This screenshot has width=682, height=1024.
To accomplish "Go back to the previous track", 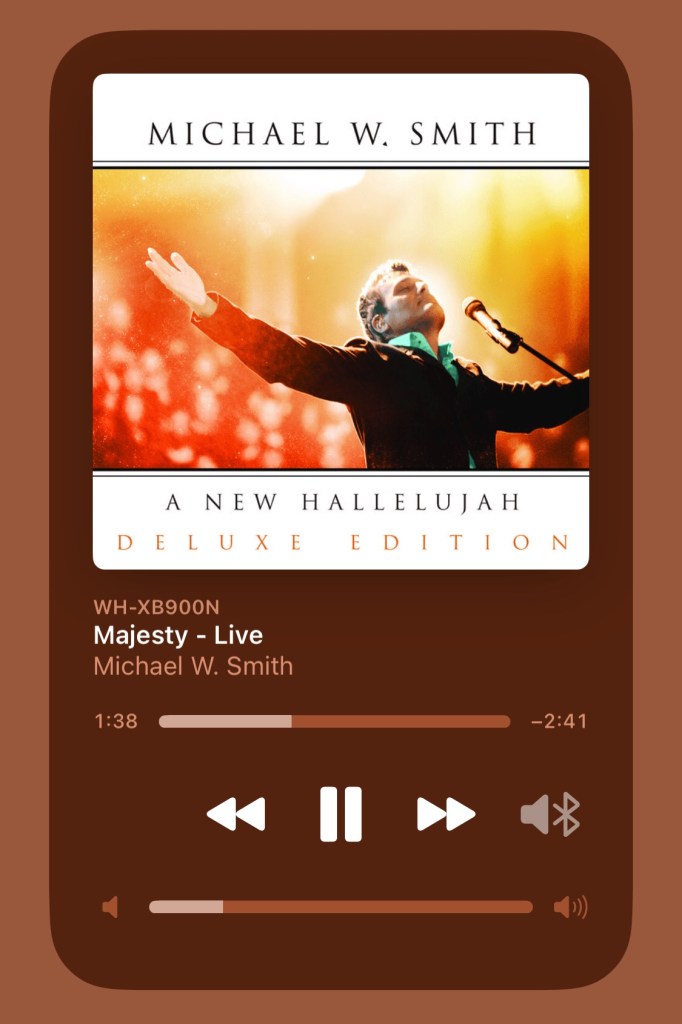I will click(236, 814).
